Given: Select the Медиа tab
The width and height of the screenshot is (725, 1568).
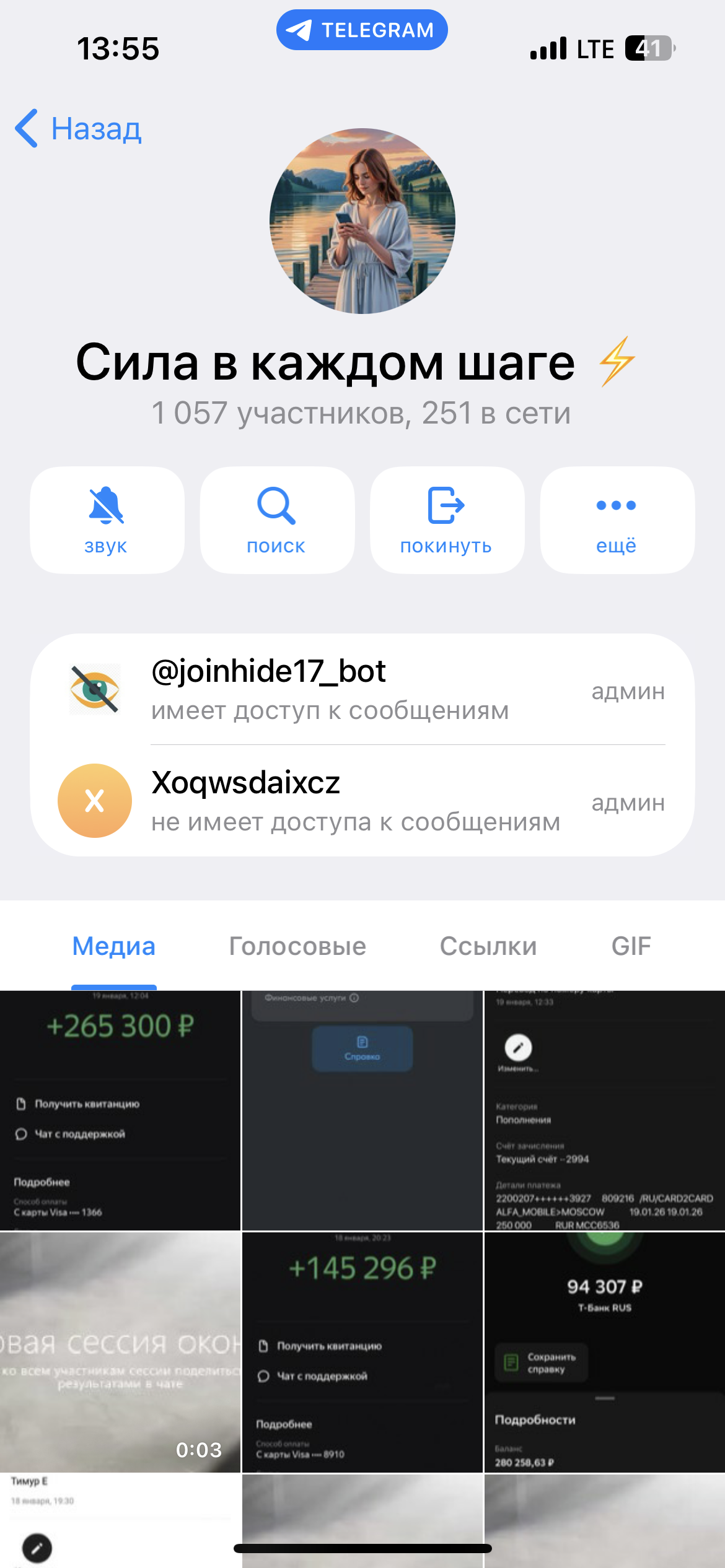Looking at the screenshot, I should pos(114,946).
